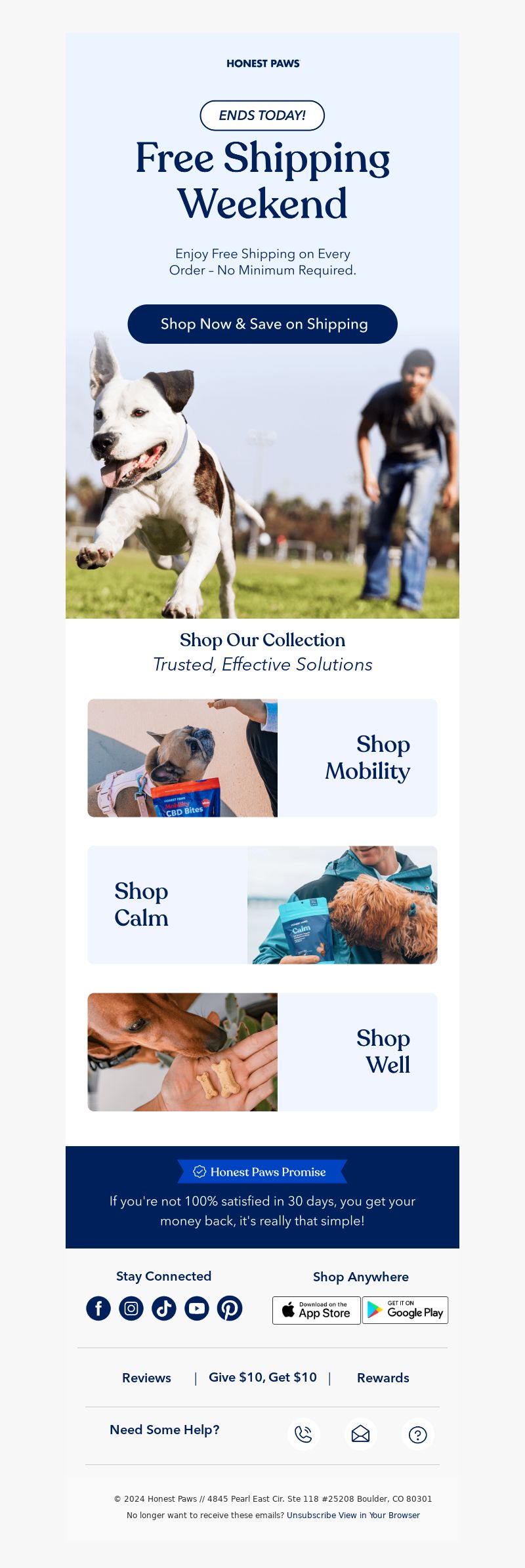Tap the Unsubscribe link
525x1568 pixels.
click(311, 1515)
